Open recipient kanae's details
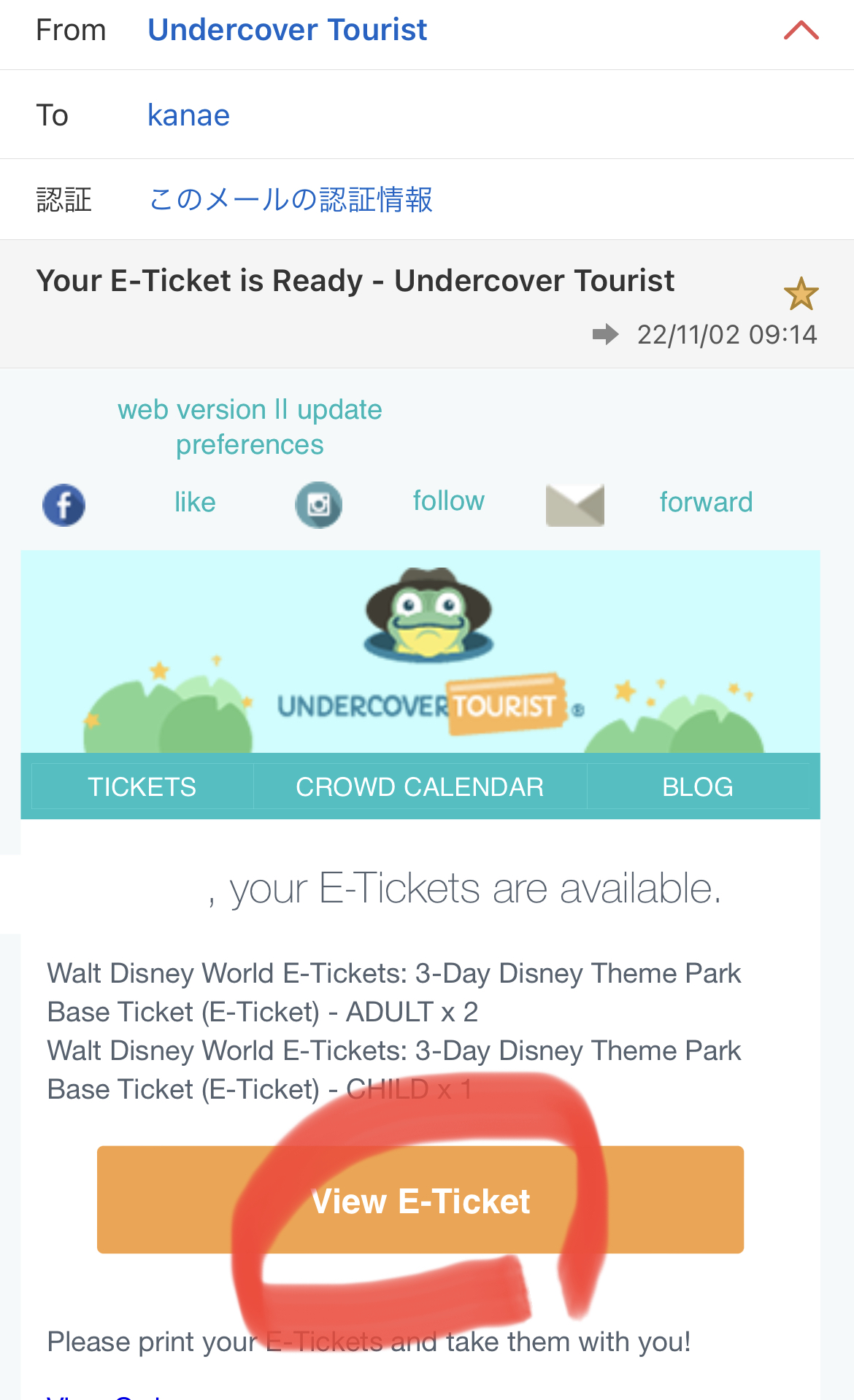The width and height of the screenshot is (854, 1400). [188, 115]
